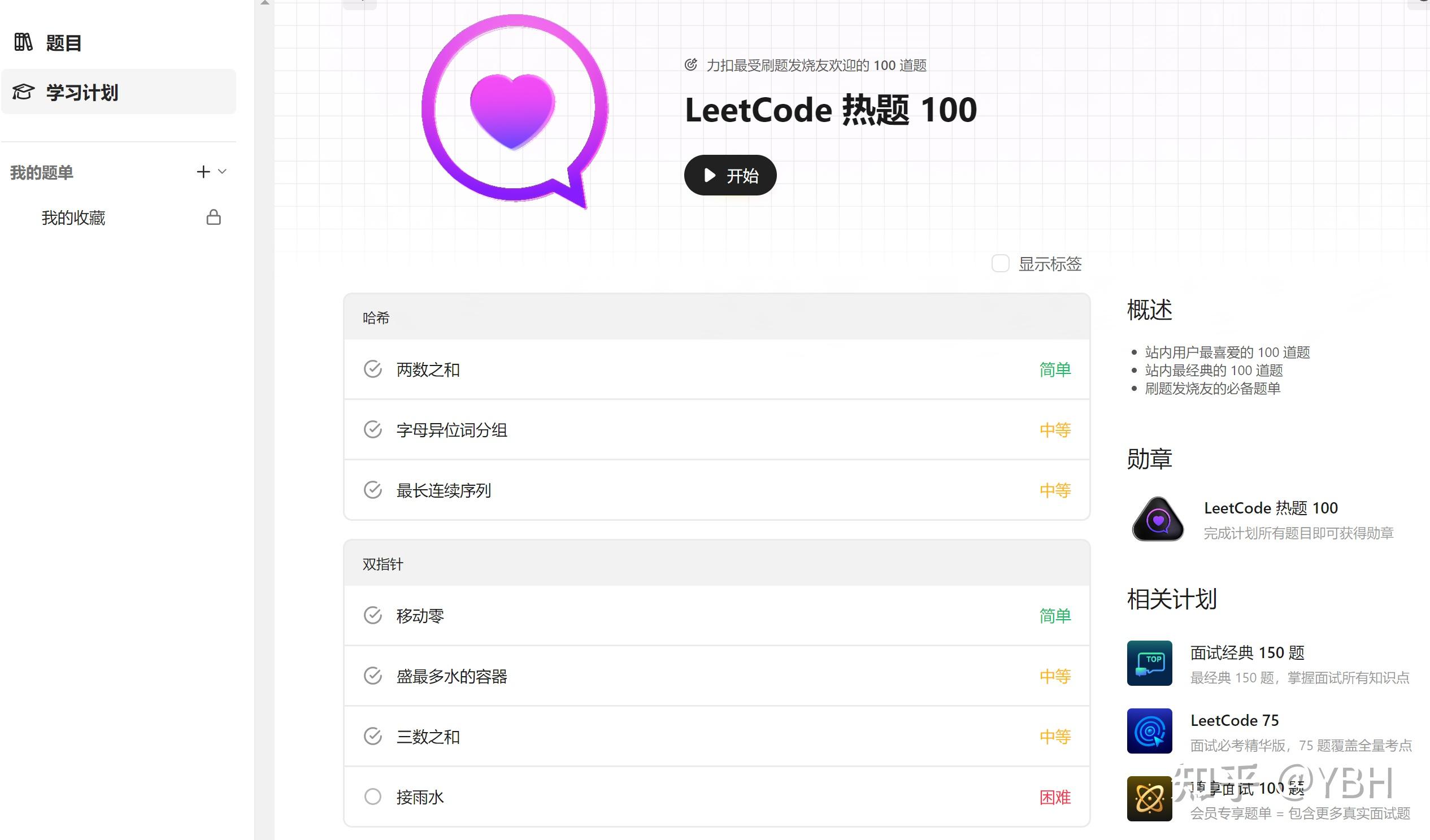Start the plan with 开始 button

730,176
